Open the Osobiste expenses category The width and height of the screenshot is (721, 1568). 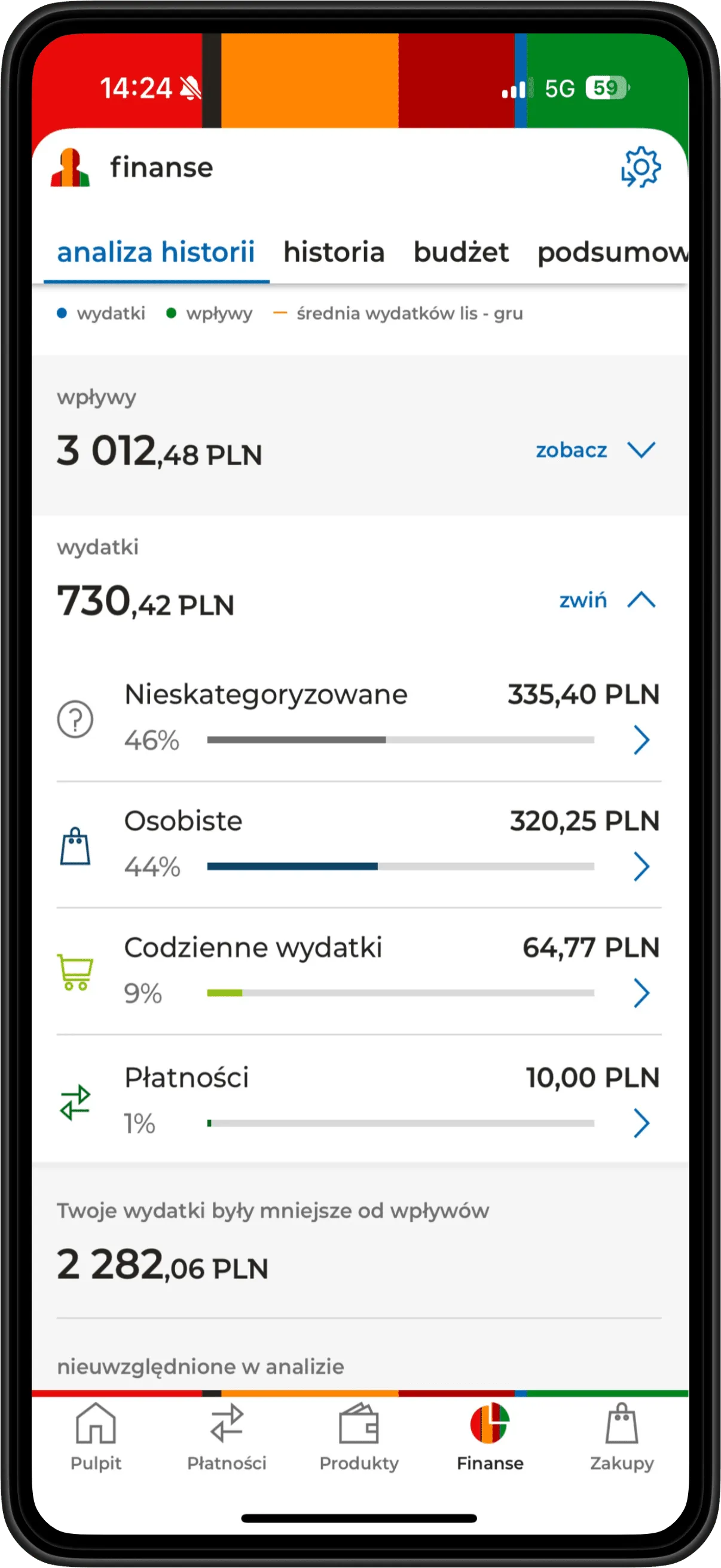pyautogui.click(x=359, y=845)
